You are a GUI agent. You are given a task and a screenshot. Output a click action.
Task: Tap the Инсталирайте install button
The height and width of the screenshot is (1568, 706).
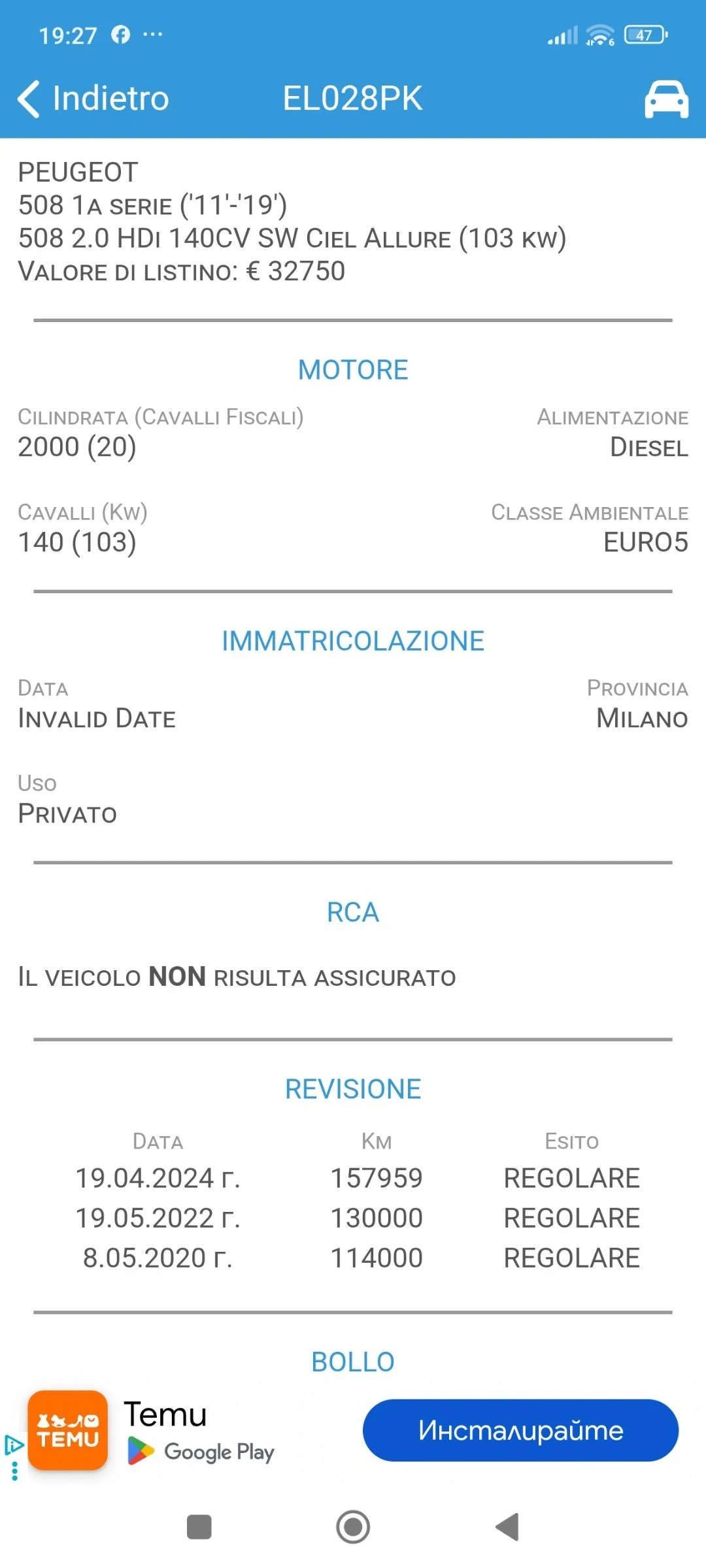tap(520, 1431)
